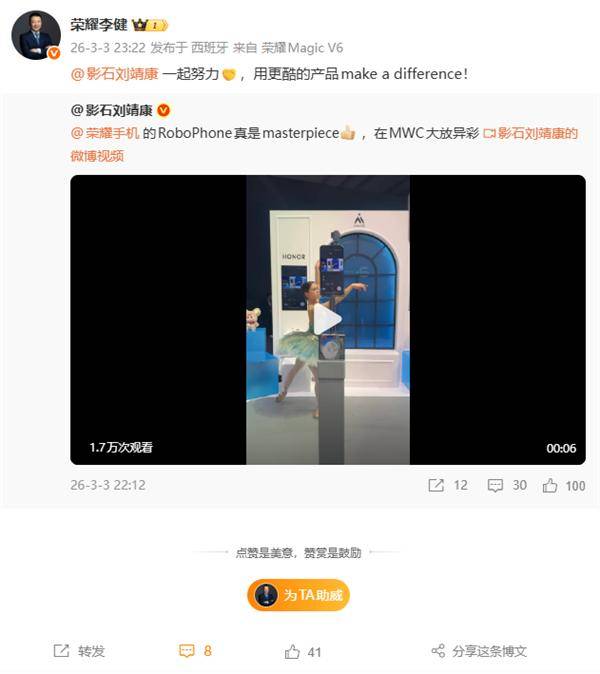This screenshot has height=674, width=600.
Task: Play the embedded ballet video
Action: (x=327, y=320)
